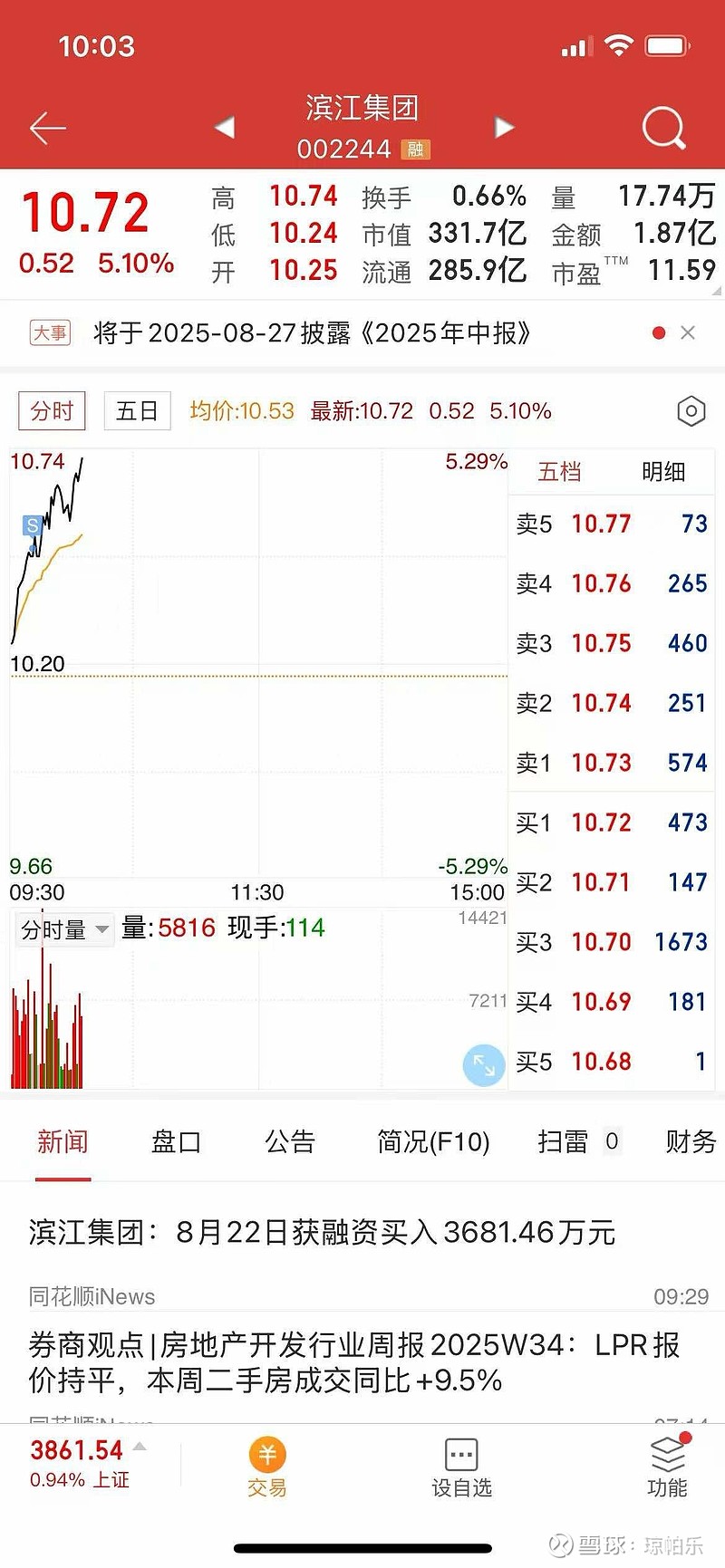This screenshot has height=1568, width=725.
Task: Switch to the previous stock arrow
Action: [224, 128]
